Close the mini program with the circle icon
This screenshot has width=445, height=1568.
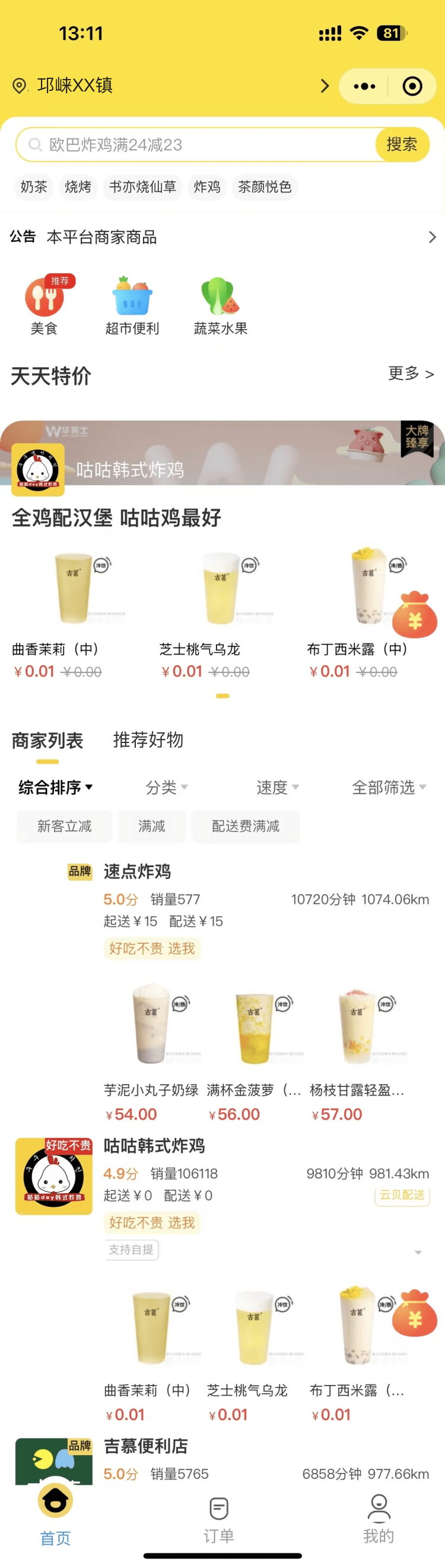(412, 87)
